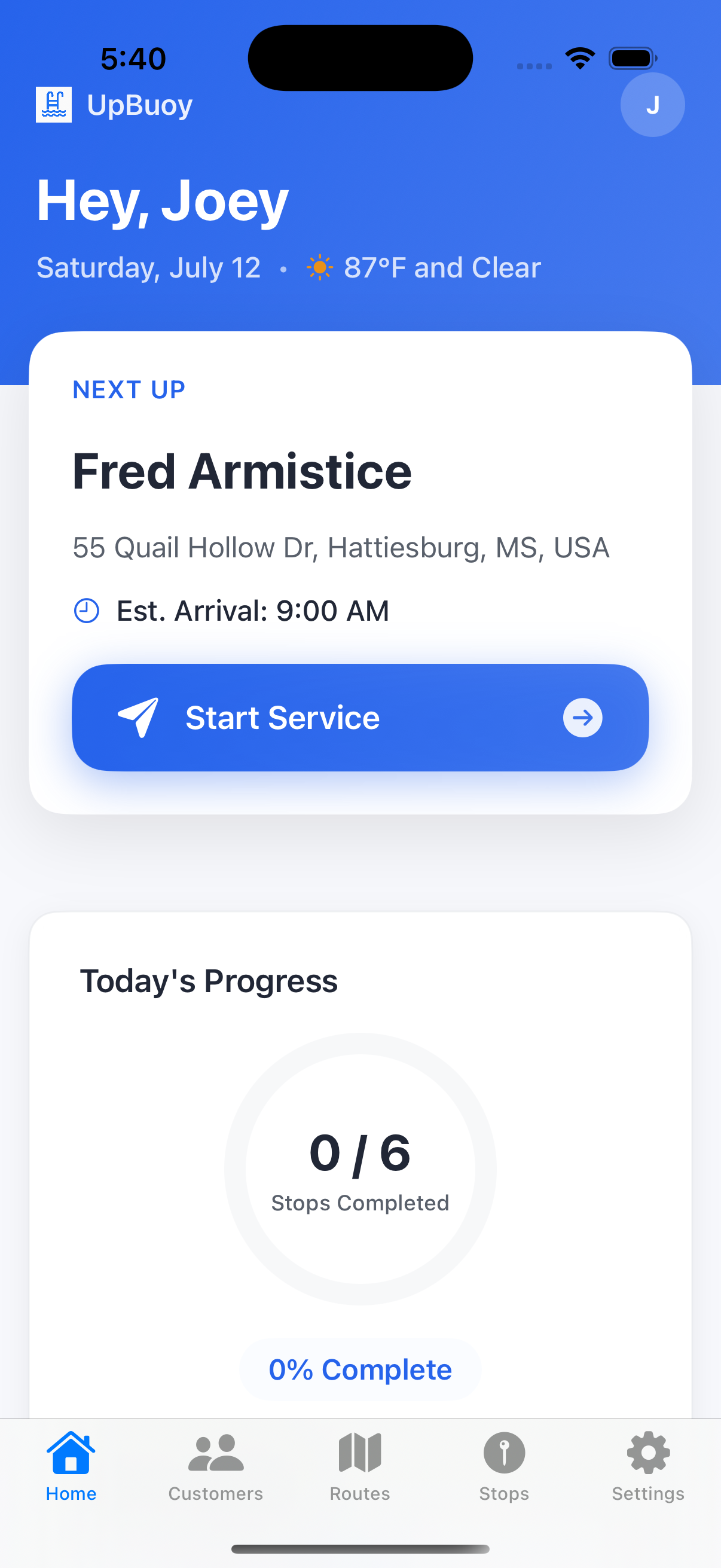The width and height of the screenshot is (721, 1568).
Task: Open the profile avatar with initial J
Action: [652, 104]
